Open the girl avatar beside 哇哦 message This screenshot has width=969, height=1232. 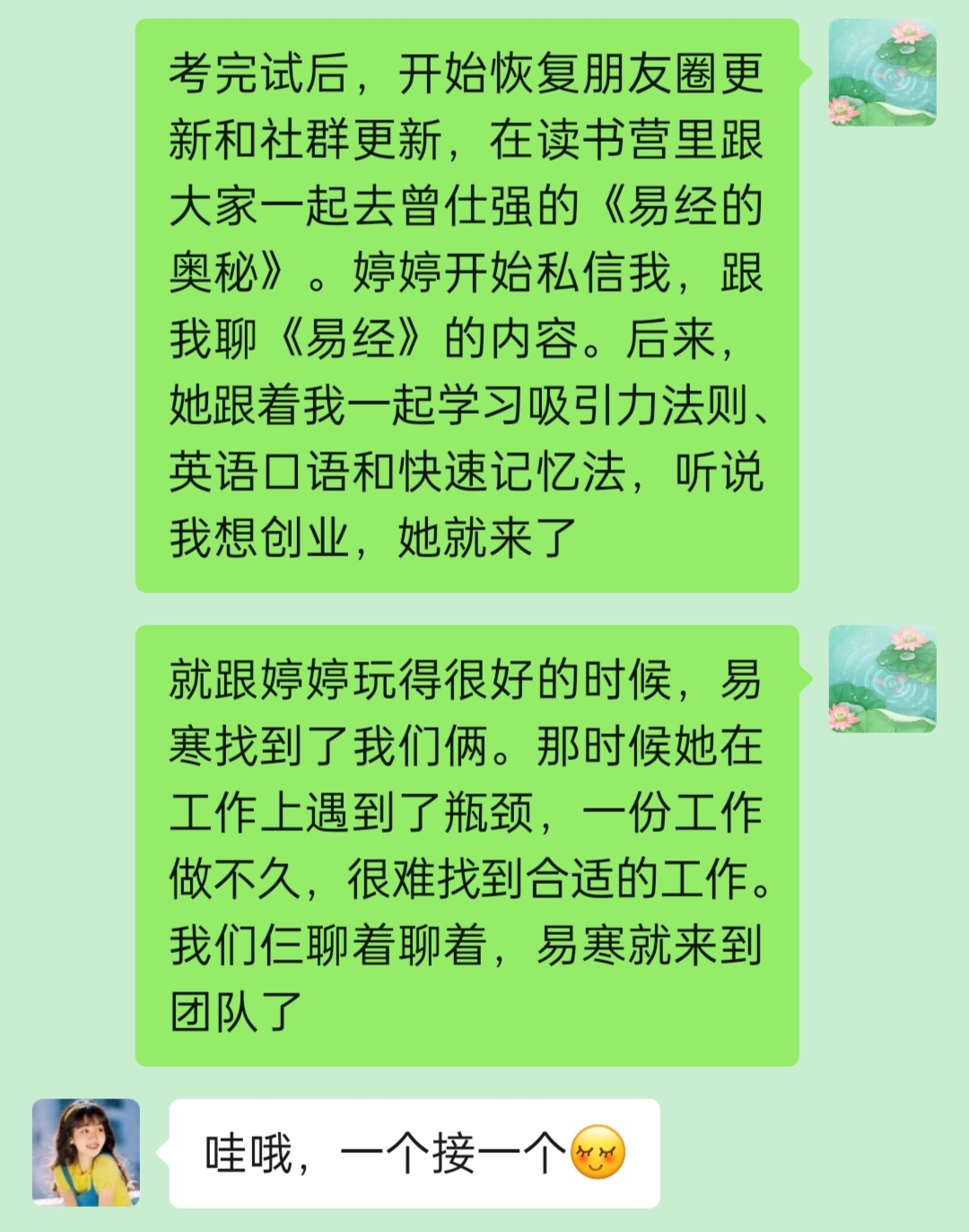point(86,1152)
